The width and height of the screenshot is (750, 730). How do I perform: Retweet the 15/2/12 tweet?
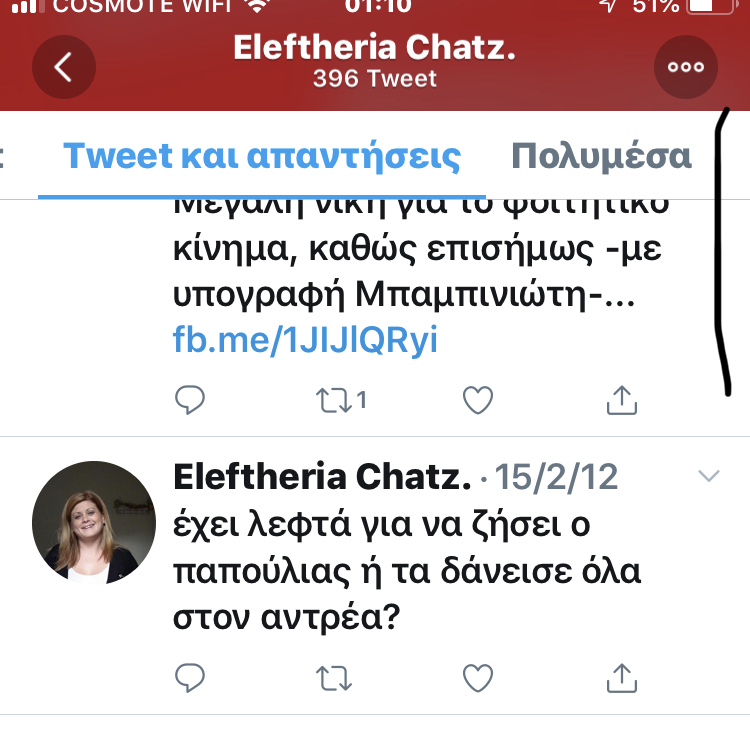[334, 677]
